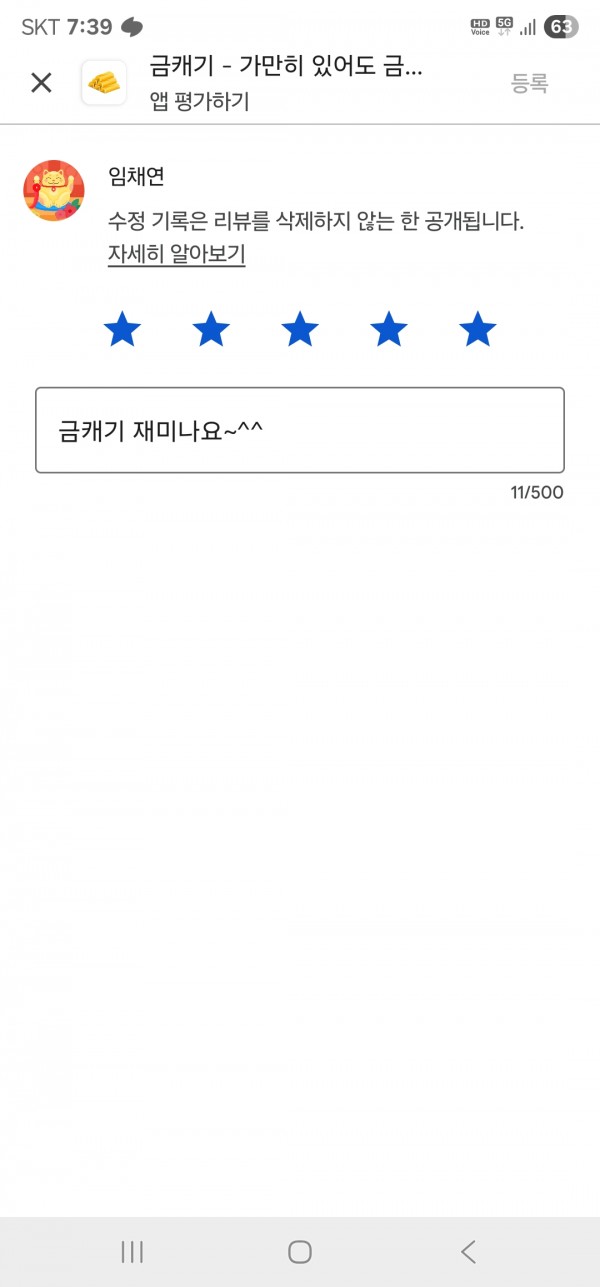Set rating to three stars

[x=300, y=328]
